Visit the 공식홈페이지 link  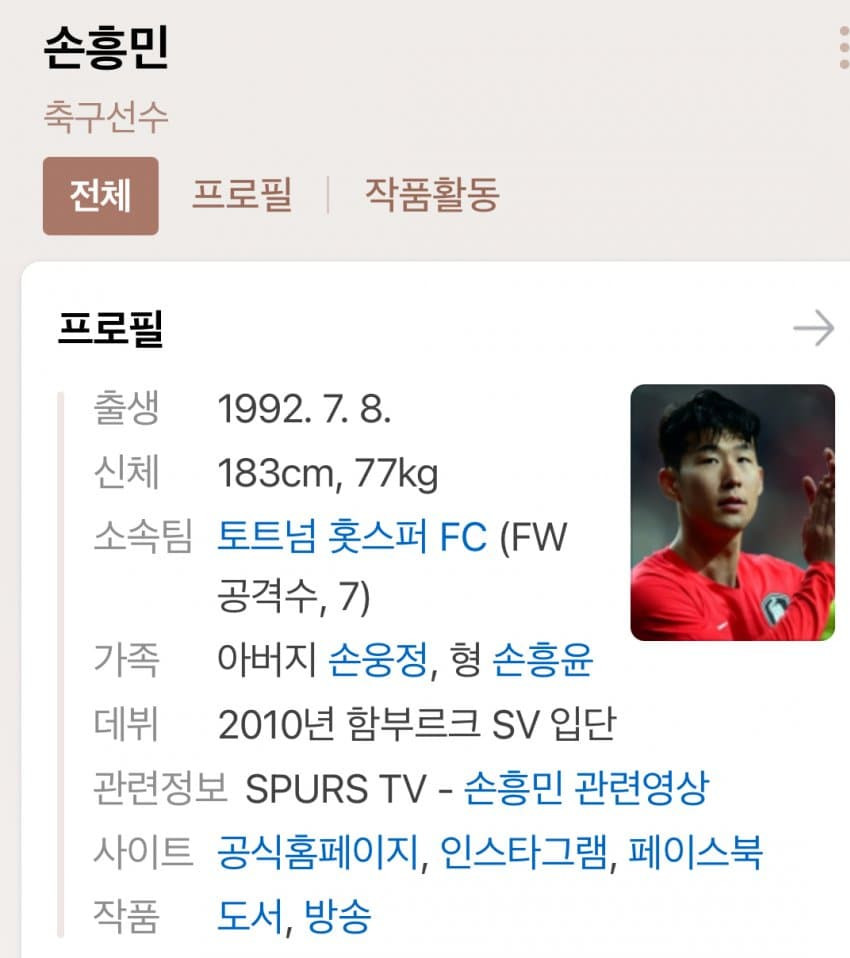(x=323, y=852)
